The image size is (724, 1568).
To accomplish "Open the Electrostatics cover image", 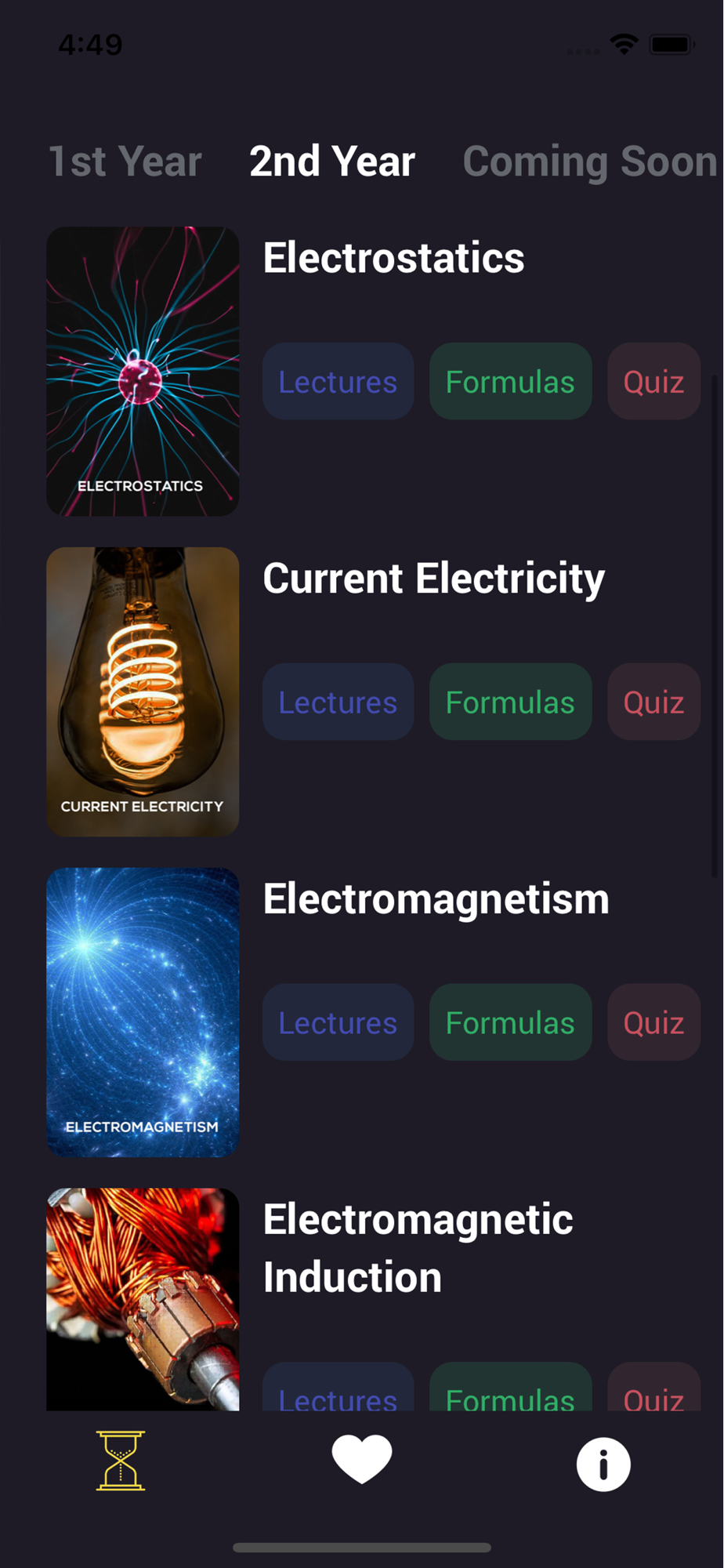I will coord(143,372).
